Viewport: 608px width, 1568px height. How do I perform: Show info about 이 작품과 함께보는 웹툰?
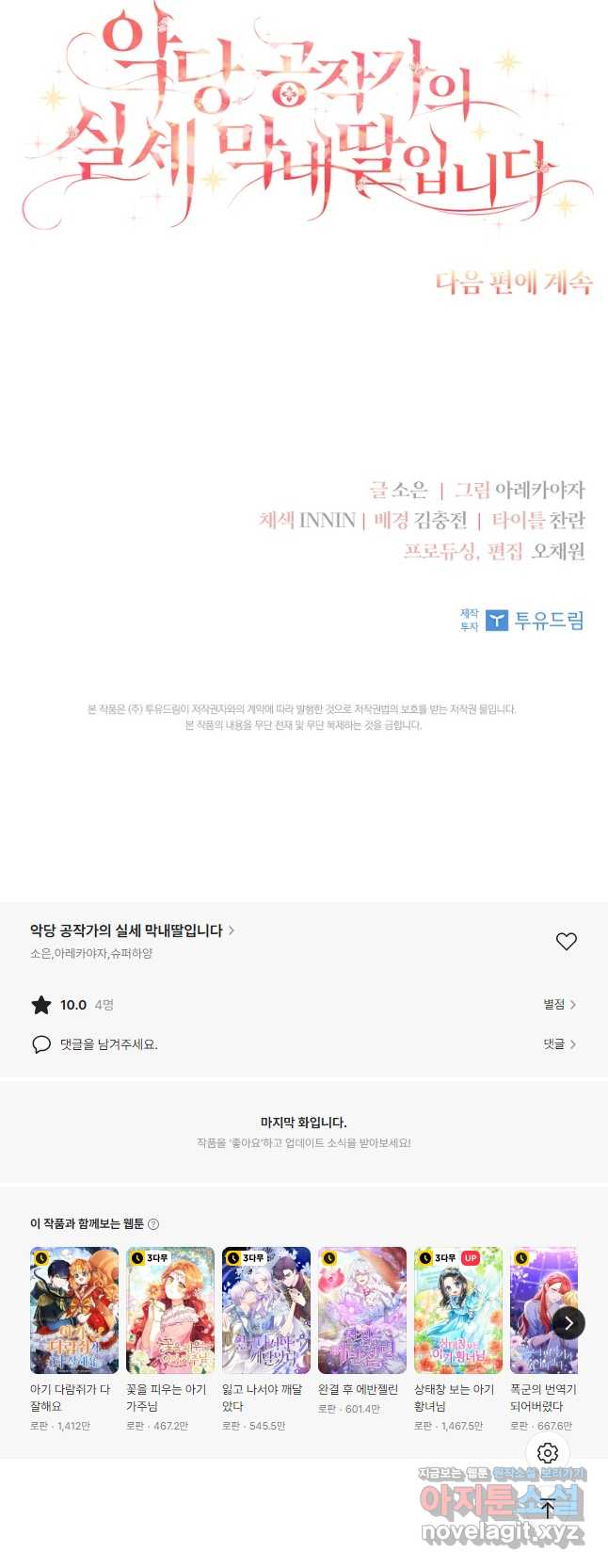point(153,1224)
